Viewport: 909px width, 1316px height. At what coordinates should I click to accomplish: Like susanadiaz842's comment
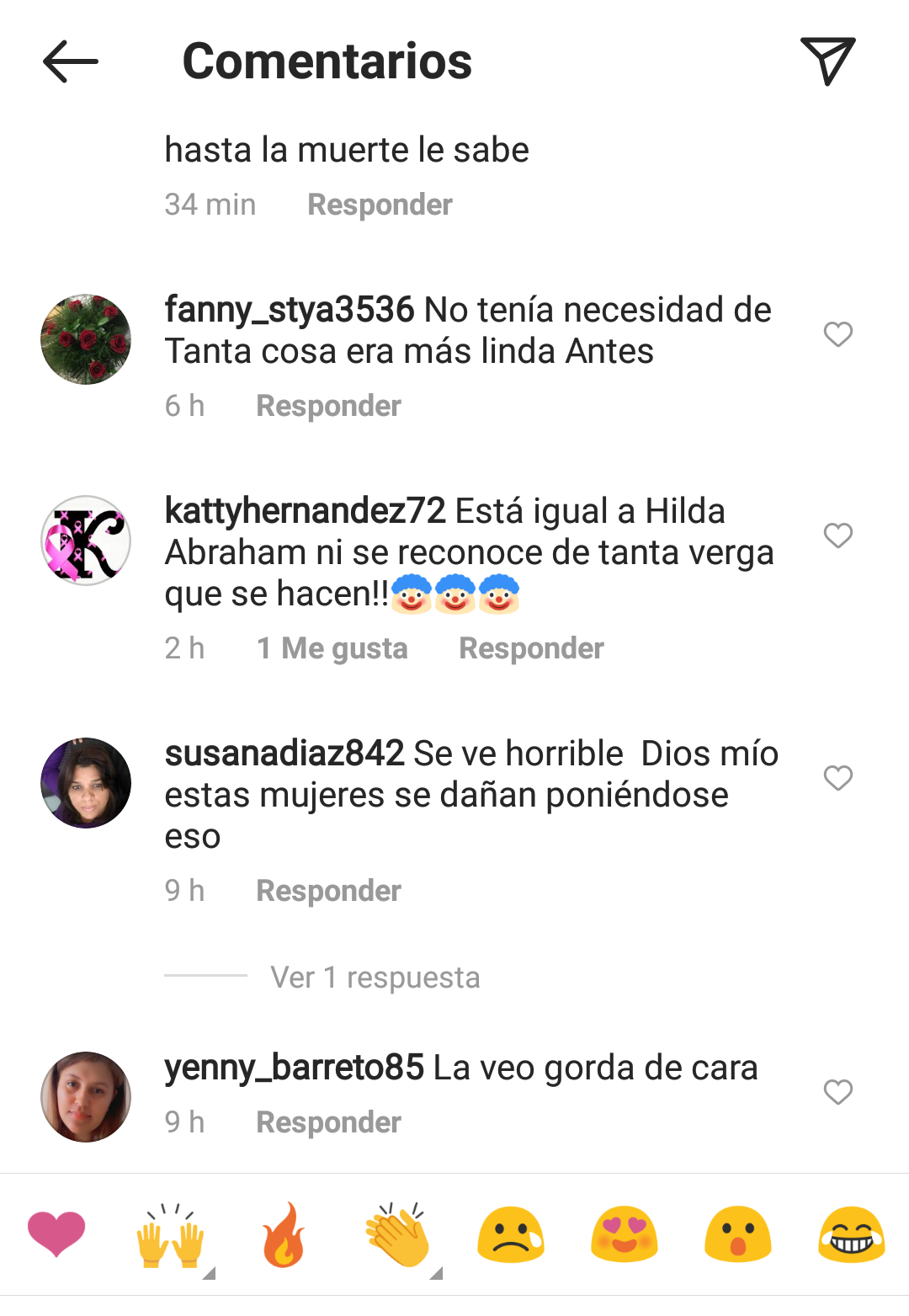click(837, 778)
